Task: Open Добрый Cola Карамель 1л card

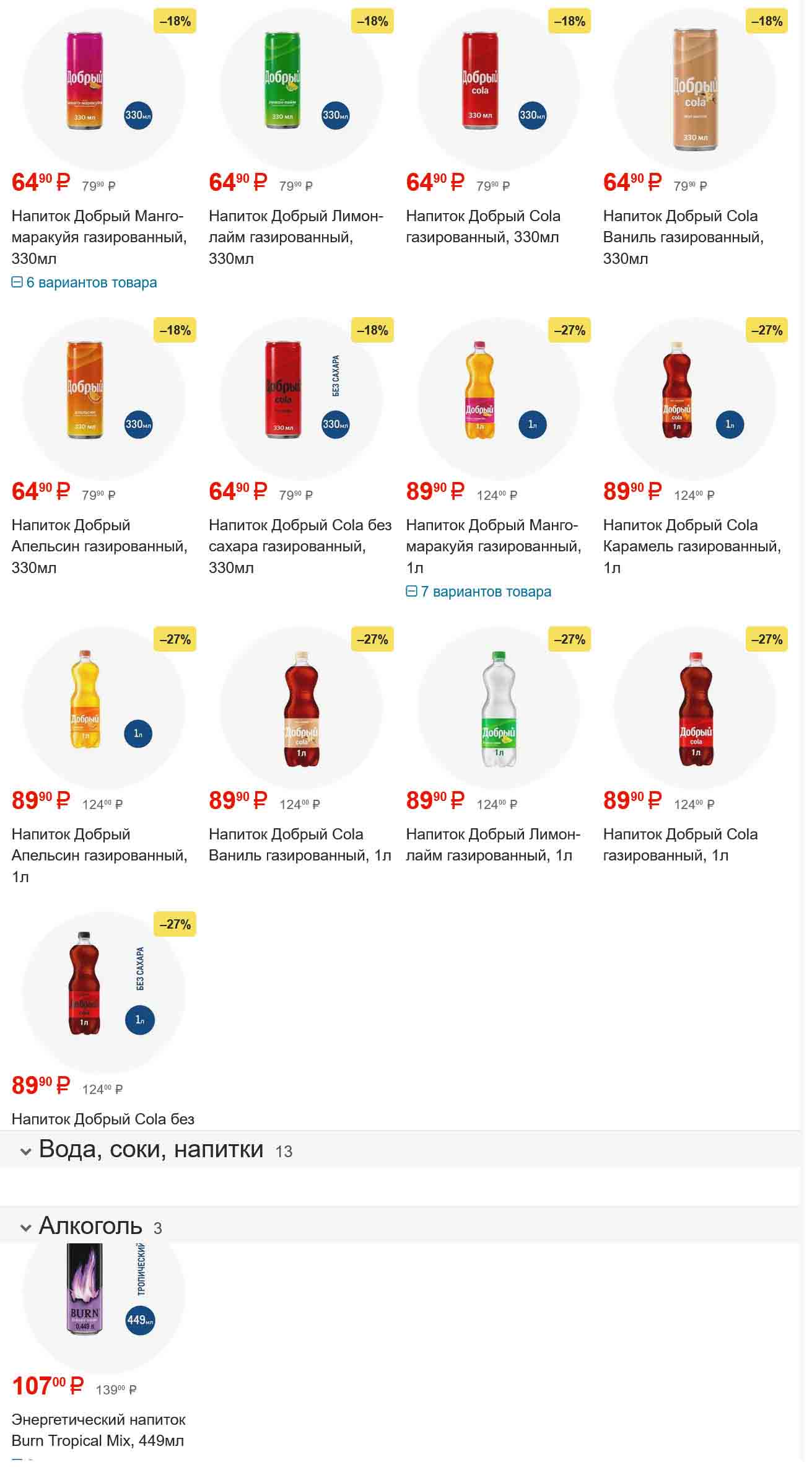Action: click(691, 546)
